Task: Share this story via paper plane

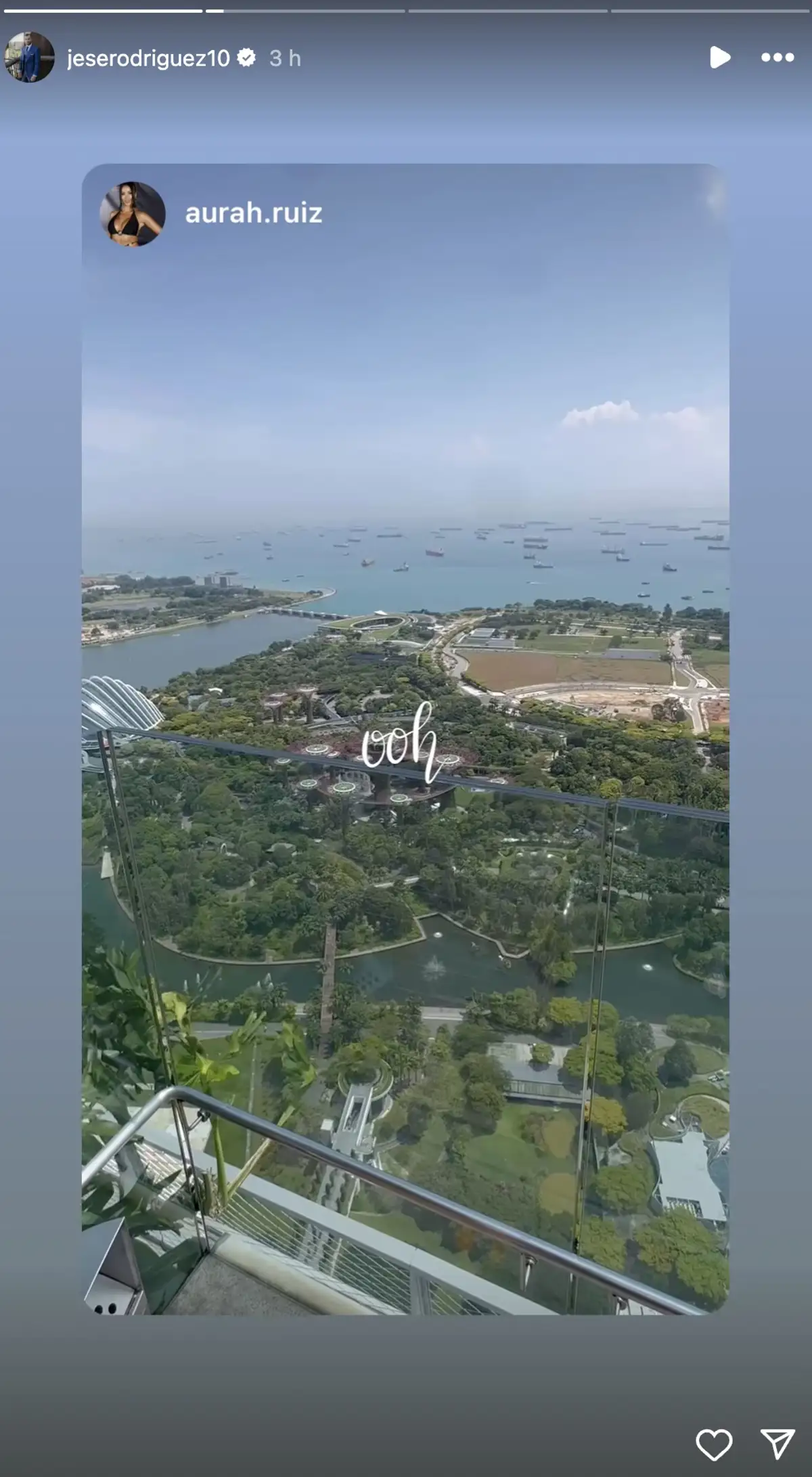Action: pos(777,1445)
